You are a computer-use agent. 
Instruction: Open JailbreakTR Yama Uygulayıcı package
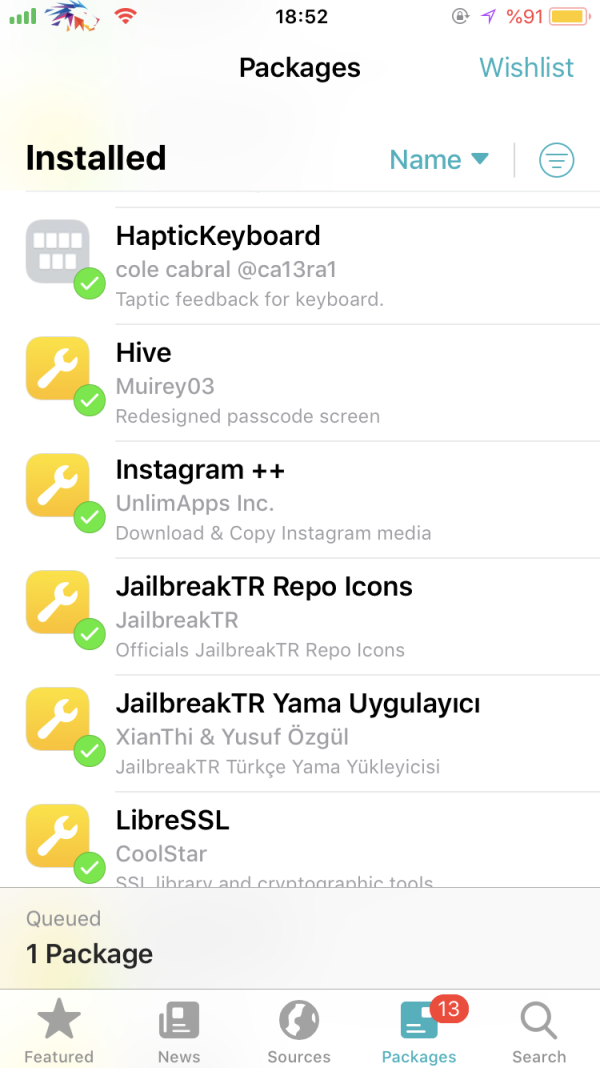(300, 734)
